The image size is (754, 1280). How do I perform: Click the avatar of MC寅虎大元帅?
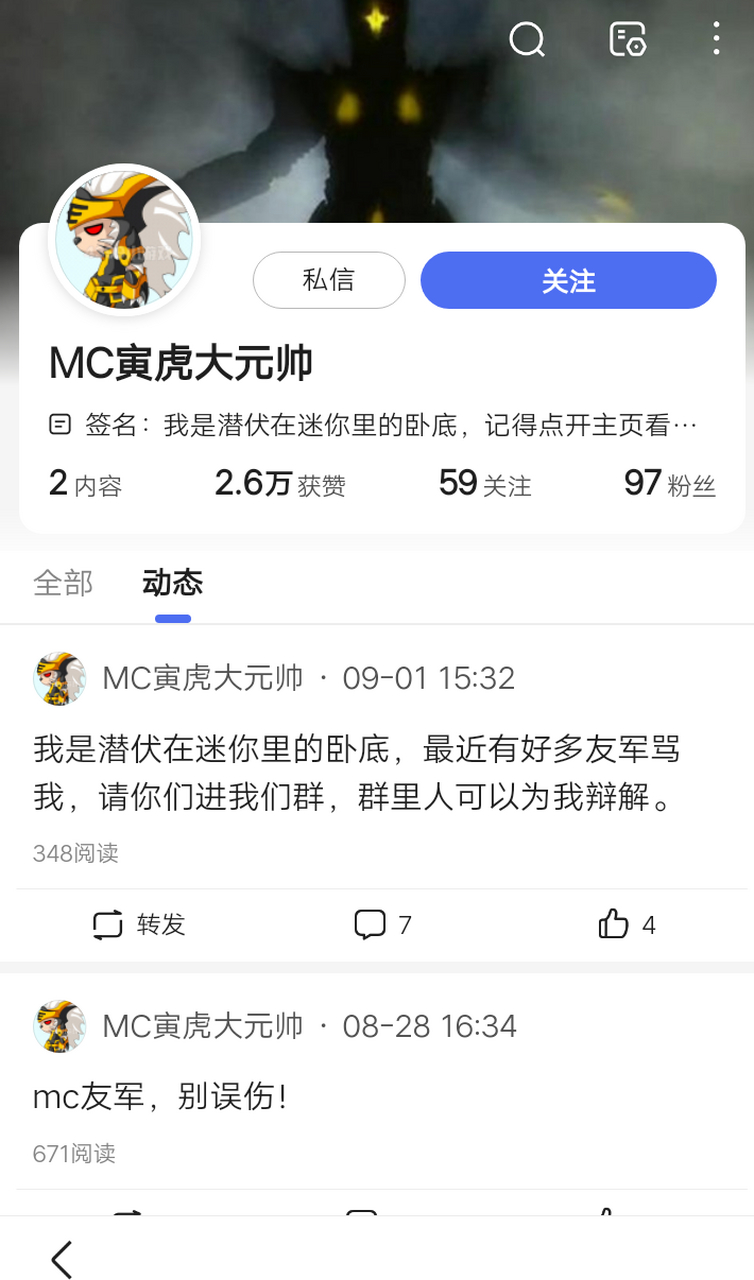[x=124, y=240]
